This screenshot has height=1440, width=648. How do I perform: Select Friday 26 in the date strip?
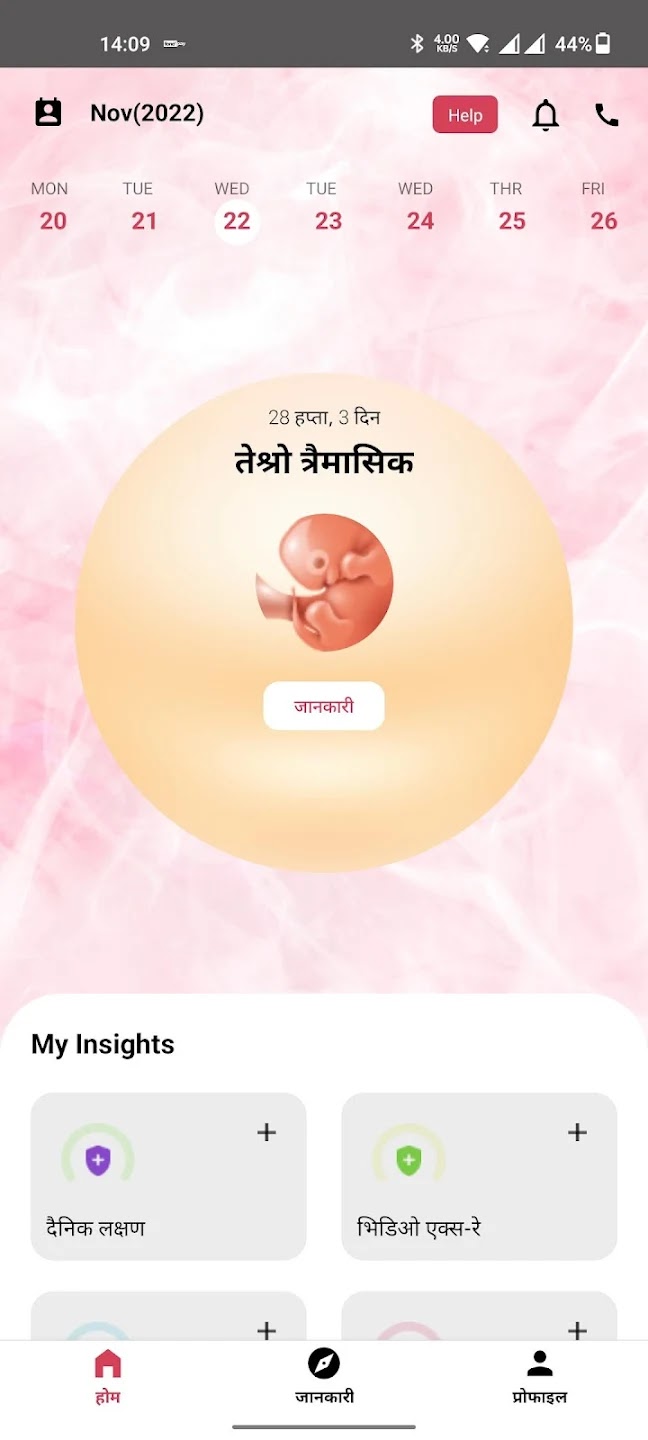point(602,208)
